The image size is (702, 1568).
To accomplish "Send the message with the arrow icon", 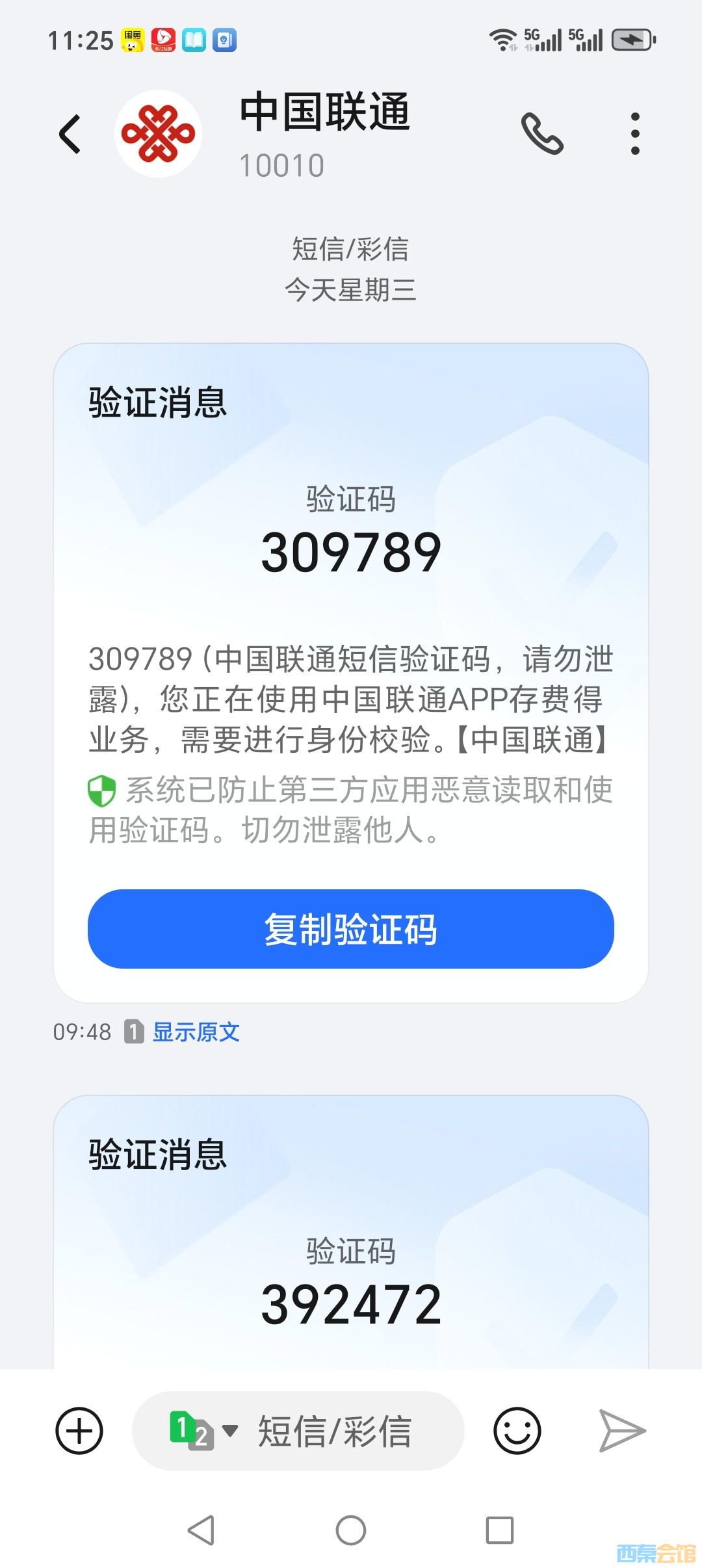I will (x=621, y=1430).
